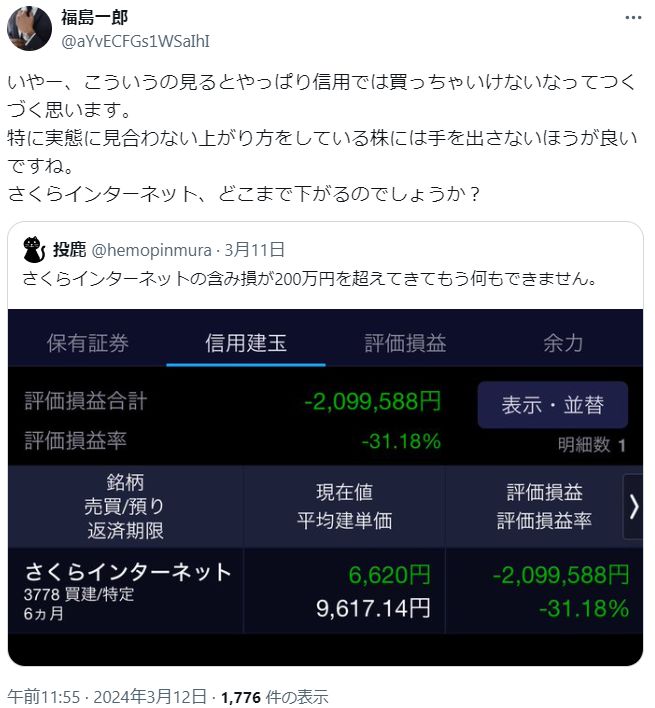Image resolution: width=655 pixels, height=708 pixels.
Task: Open 福島一郎's profile picture
Action: 29,28
